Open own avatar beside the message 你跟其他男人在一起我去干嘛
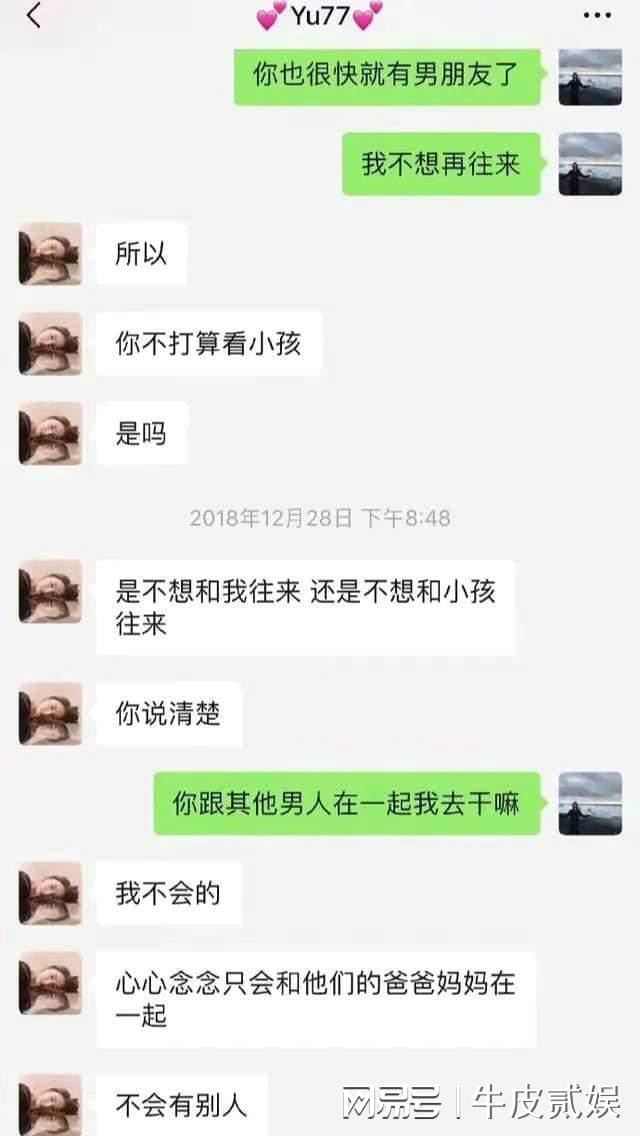 (x=590, y=804)
